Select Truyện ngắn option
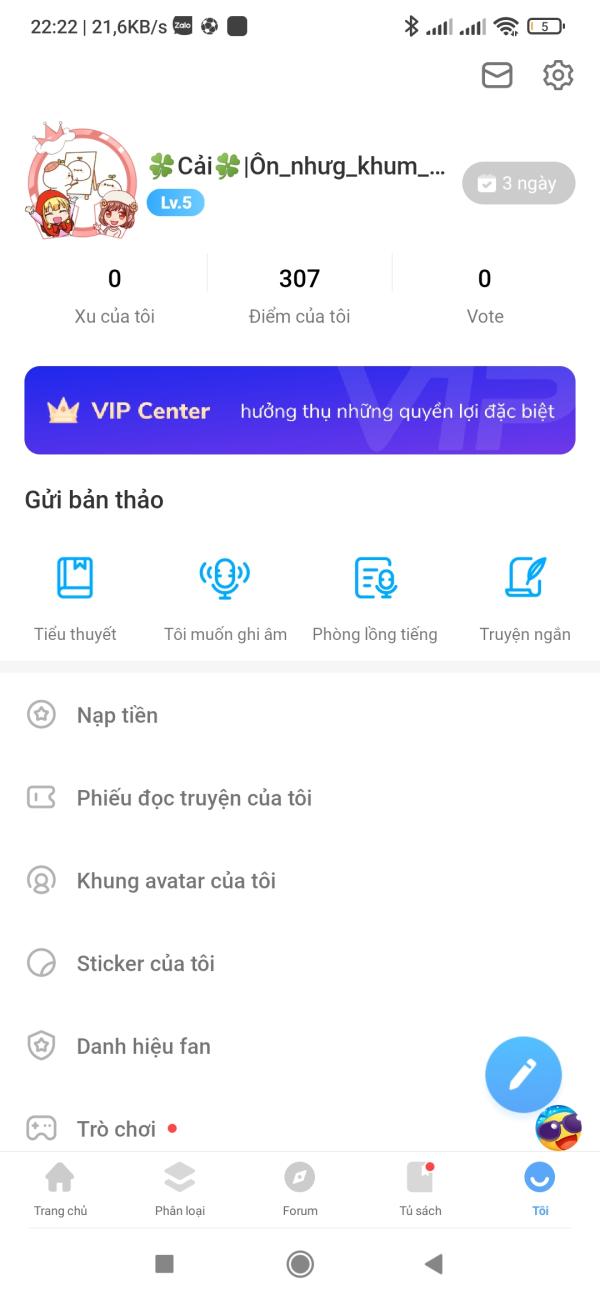 pos(525,596)
